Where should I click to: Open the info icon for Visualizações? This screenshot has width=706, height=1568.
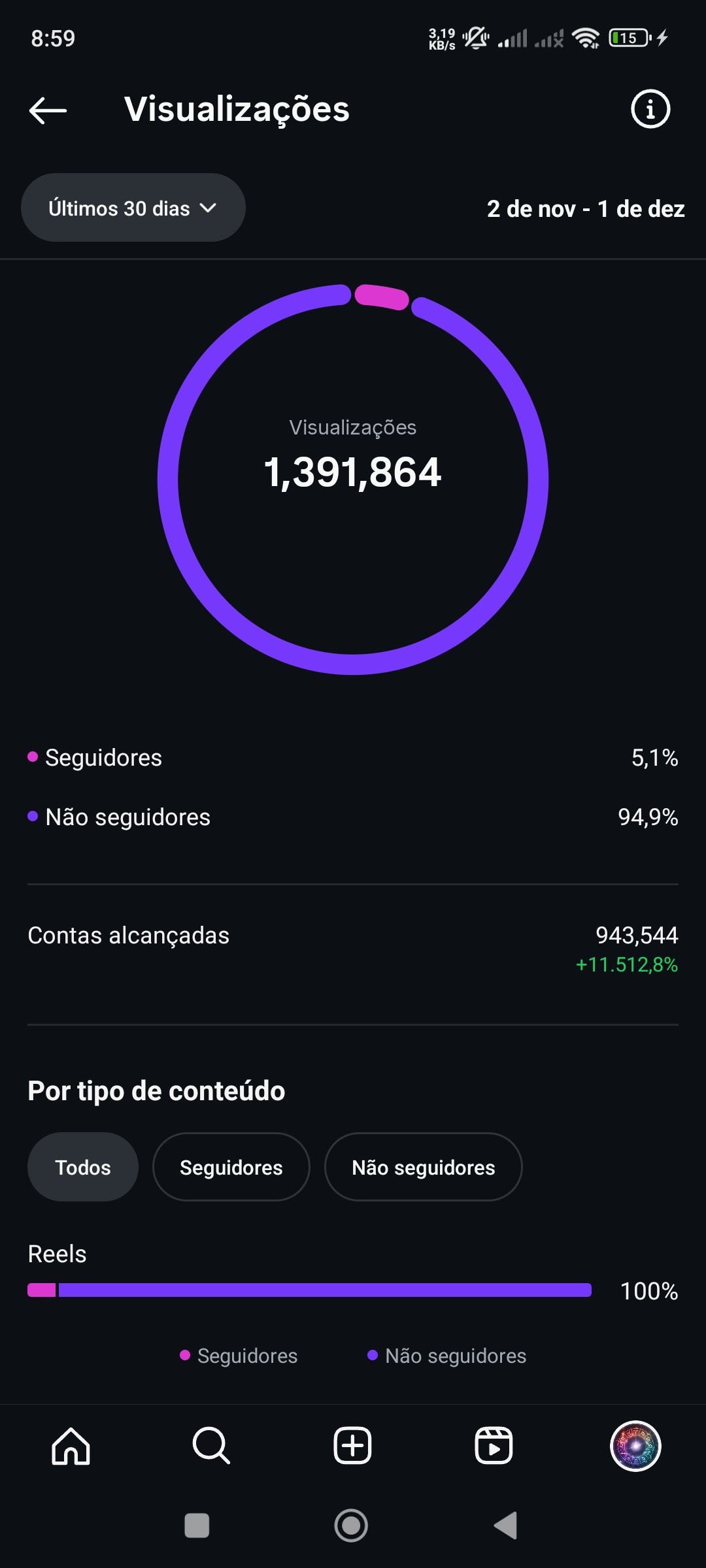pos(650,109)
